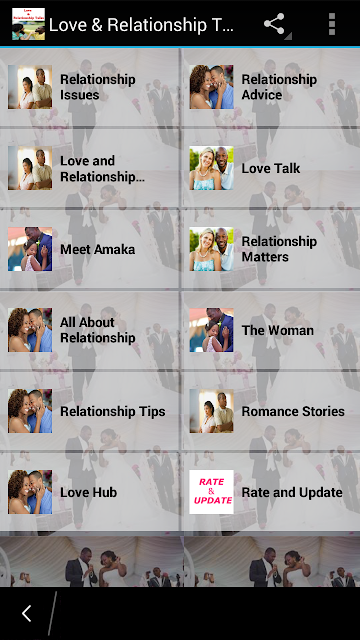Open the overflow menu

coord(332,24)
